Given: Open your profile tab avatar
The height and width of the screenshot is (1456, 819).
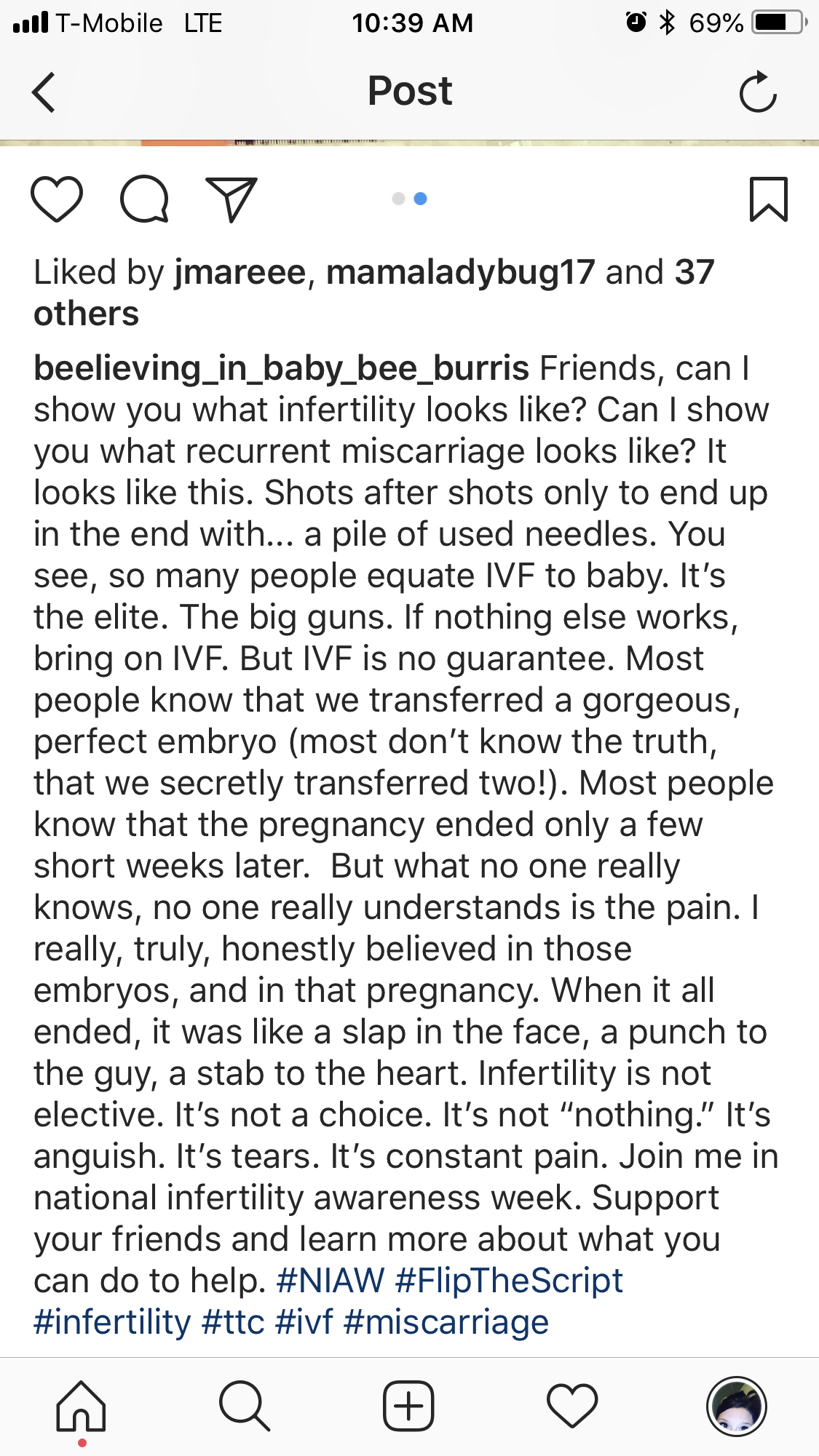Looking at the screenshot, I should (736, 1406).
